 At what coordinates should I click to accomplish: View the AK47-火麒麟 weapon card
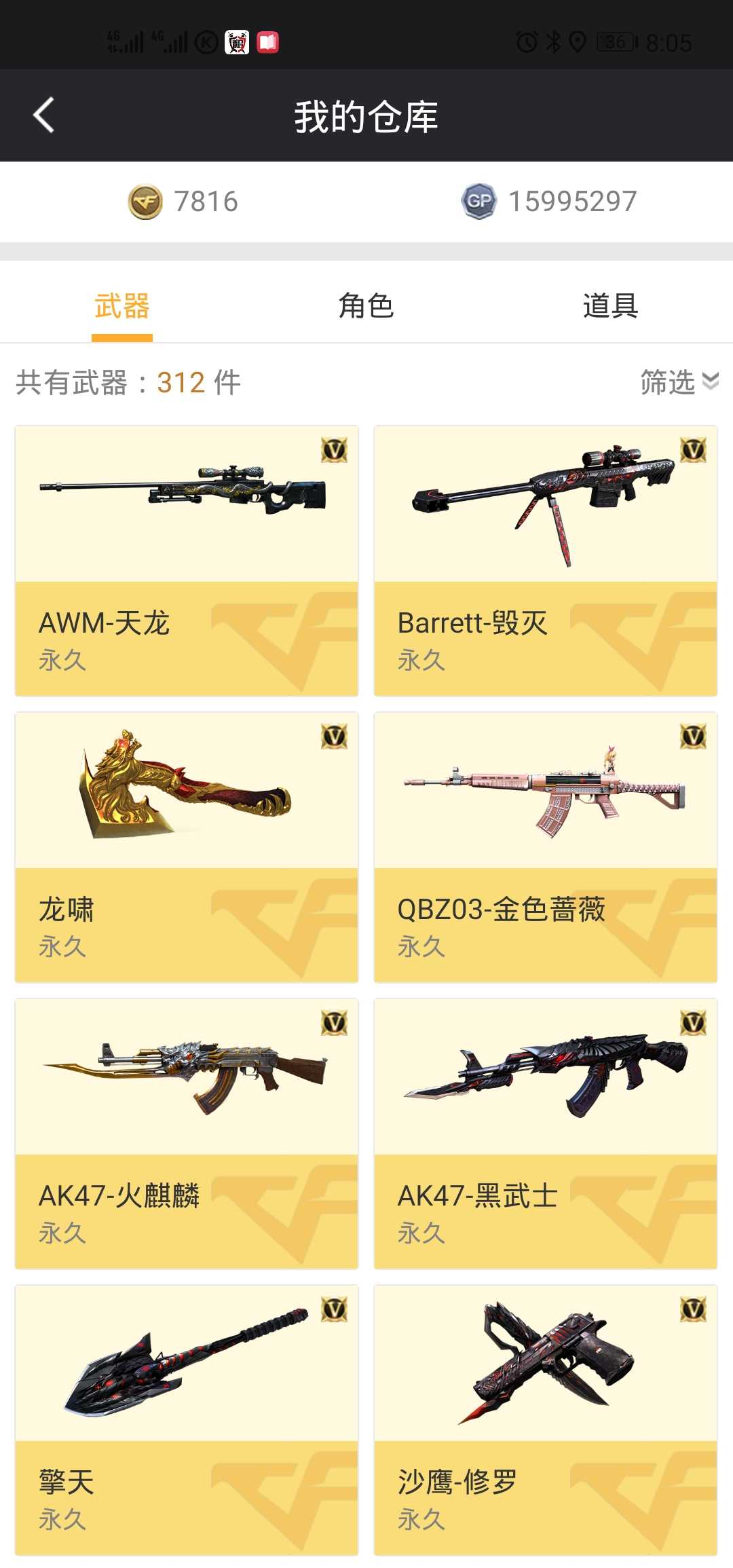pos(187,1134)
